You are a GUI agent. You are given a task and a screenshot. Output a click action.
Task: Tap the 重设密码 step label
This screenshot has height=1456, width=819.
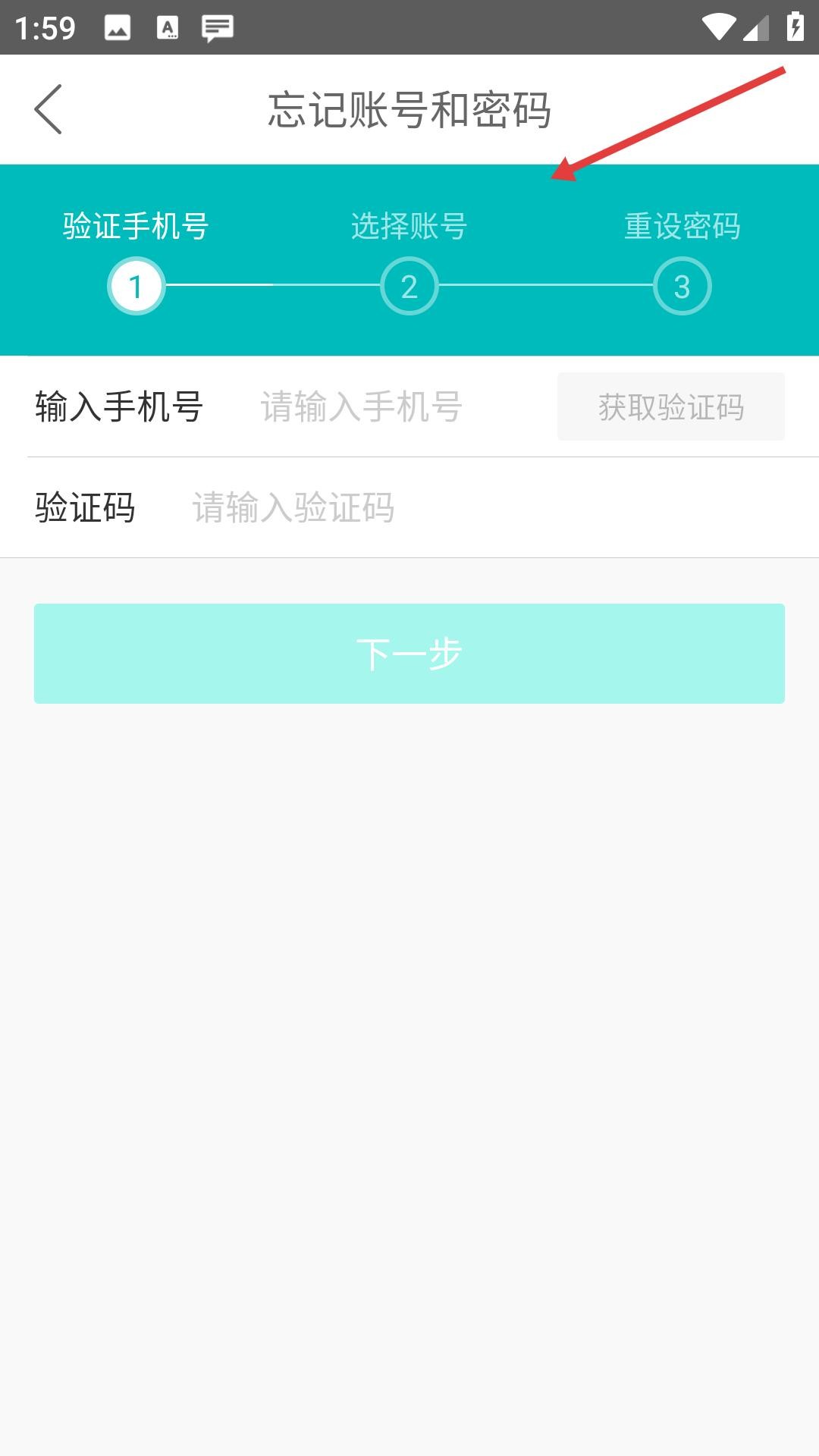[x=681, y=225]
